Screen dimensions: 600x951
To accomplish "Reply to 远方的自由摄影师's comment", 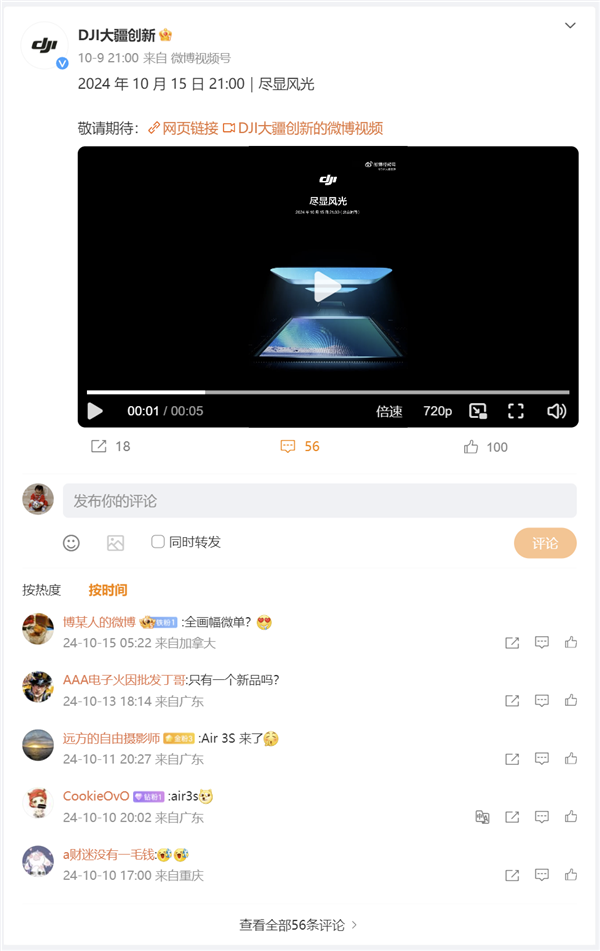I will (x=541, y=759).
